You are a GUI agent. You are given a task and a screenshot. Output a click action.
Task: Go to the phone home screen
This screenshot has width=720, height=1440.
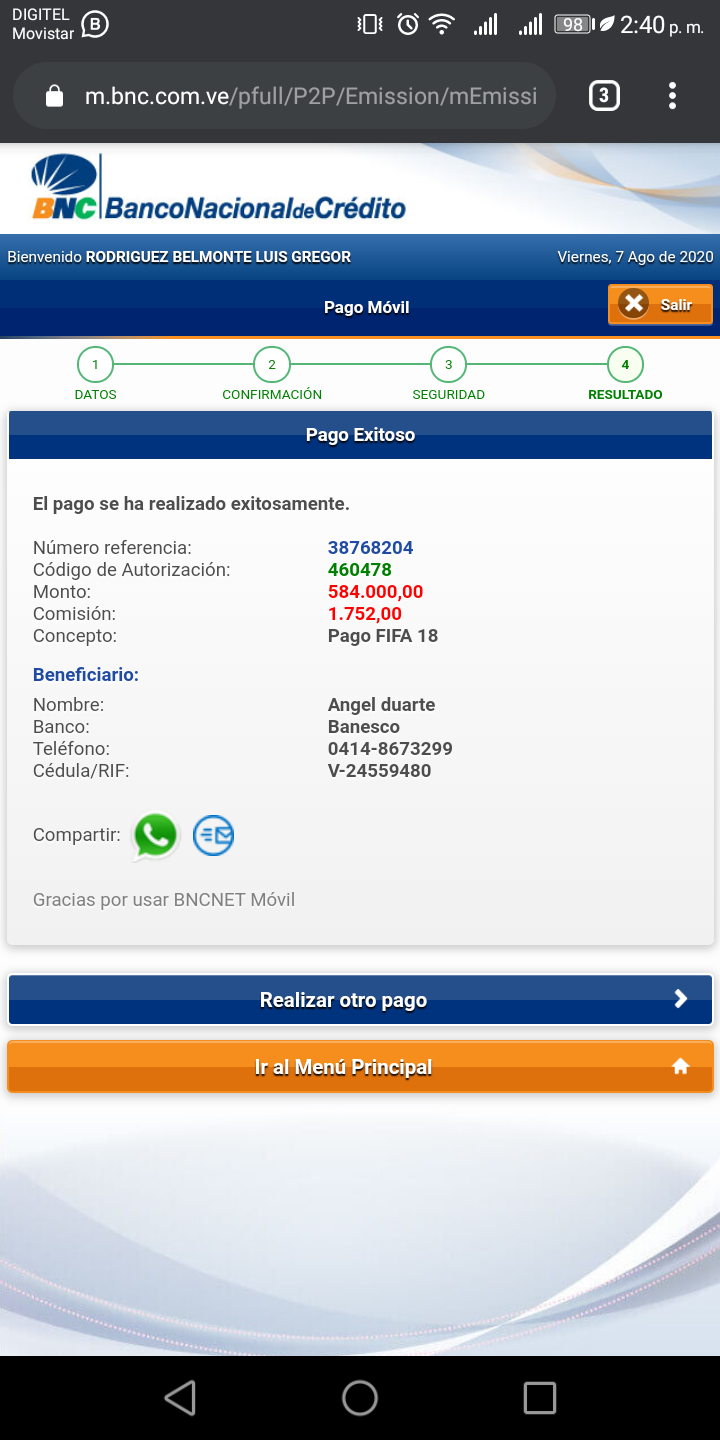click(360, 1398)
